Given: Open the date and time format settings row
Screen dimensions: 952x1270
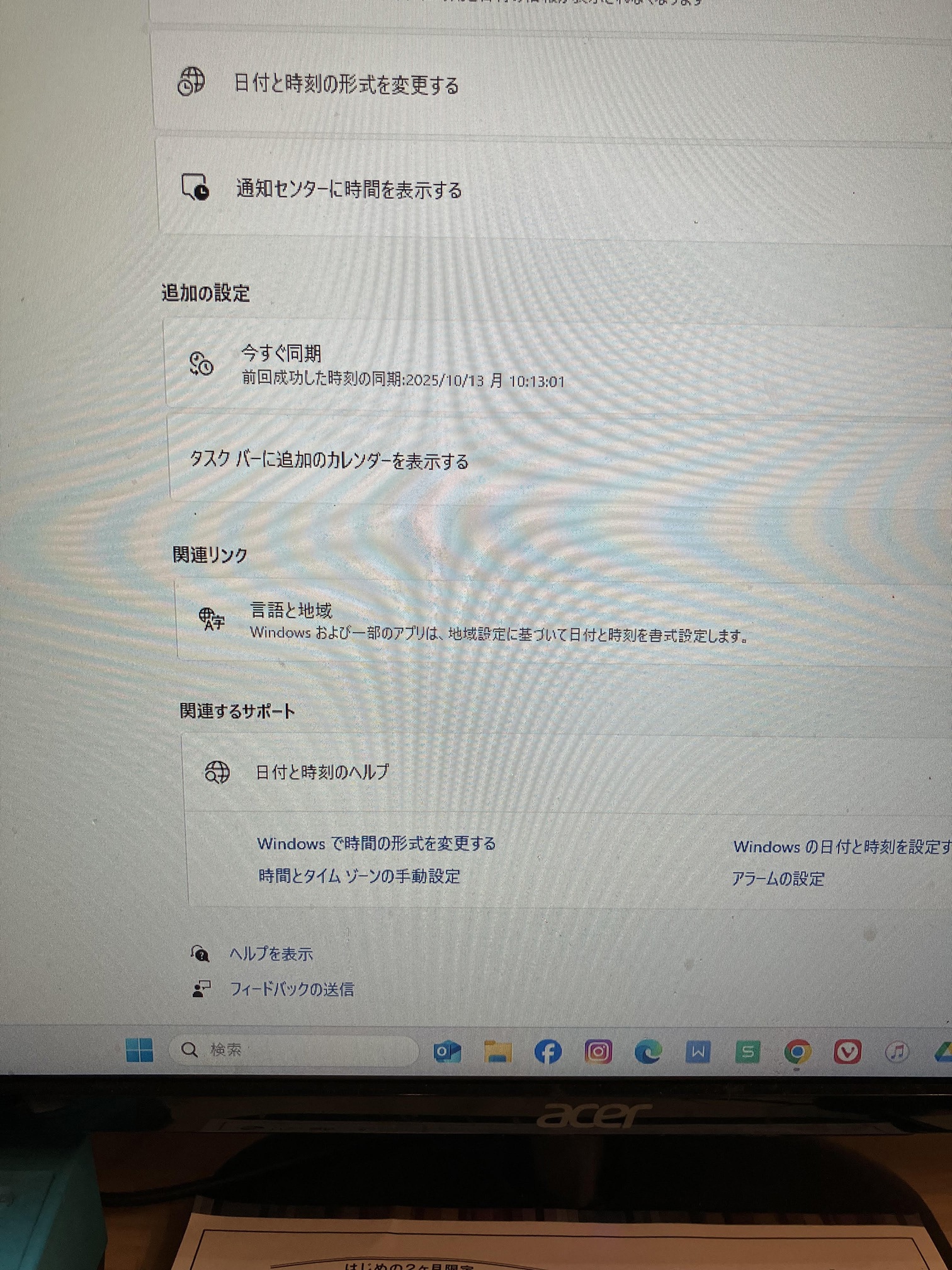Looking at the screenshot, I should tap(346, 84).
